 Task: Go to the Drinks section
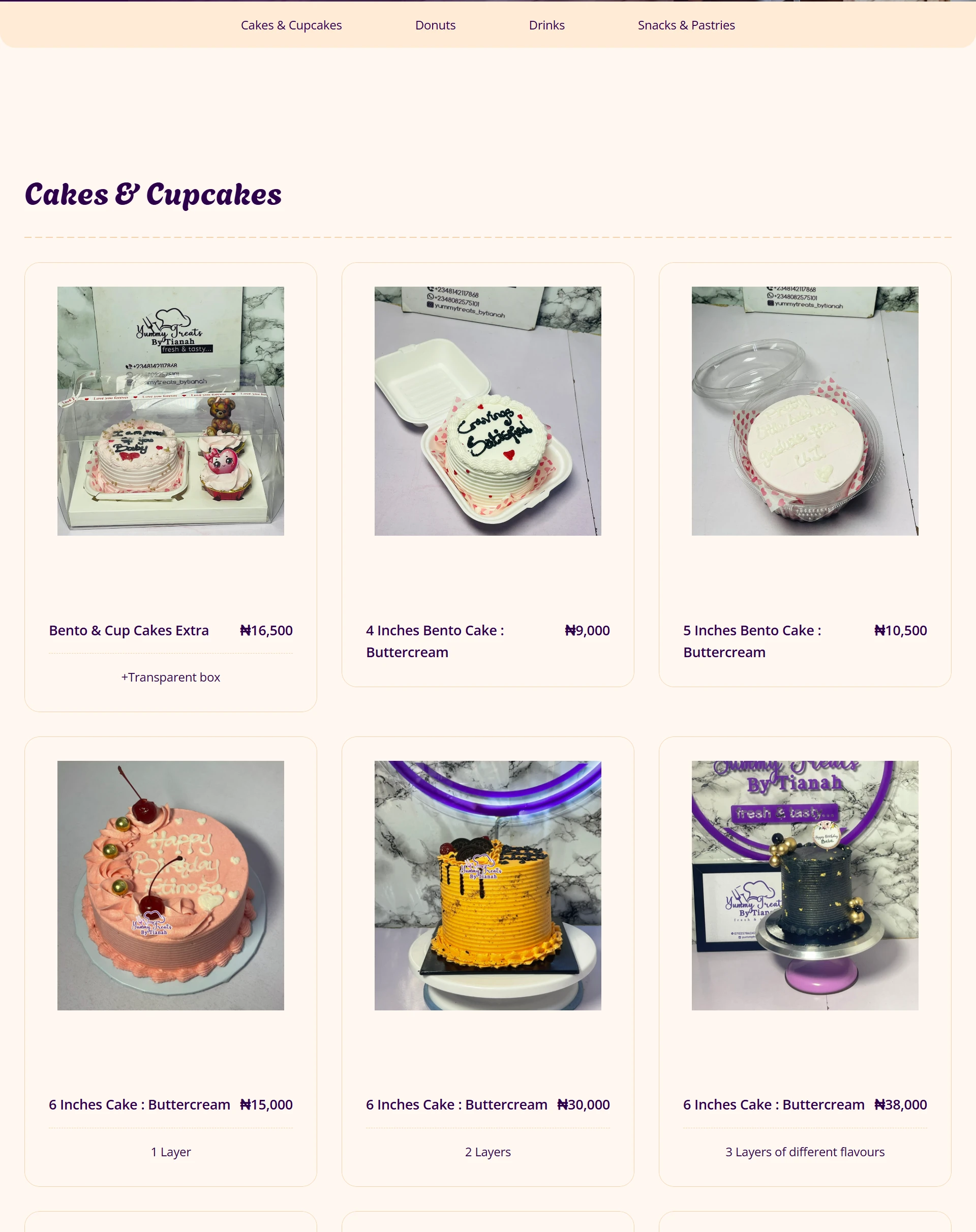(x=546, y=25)
